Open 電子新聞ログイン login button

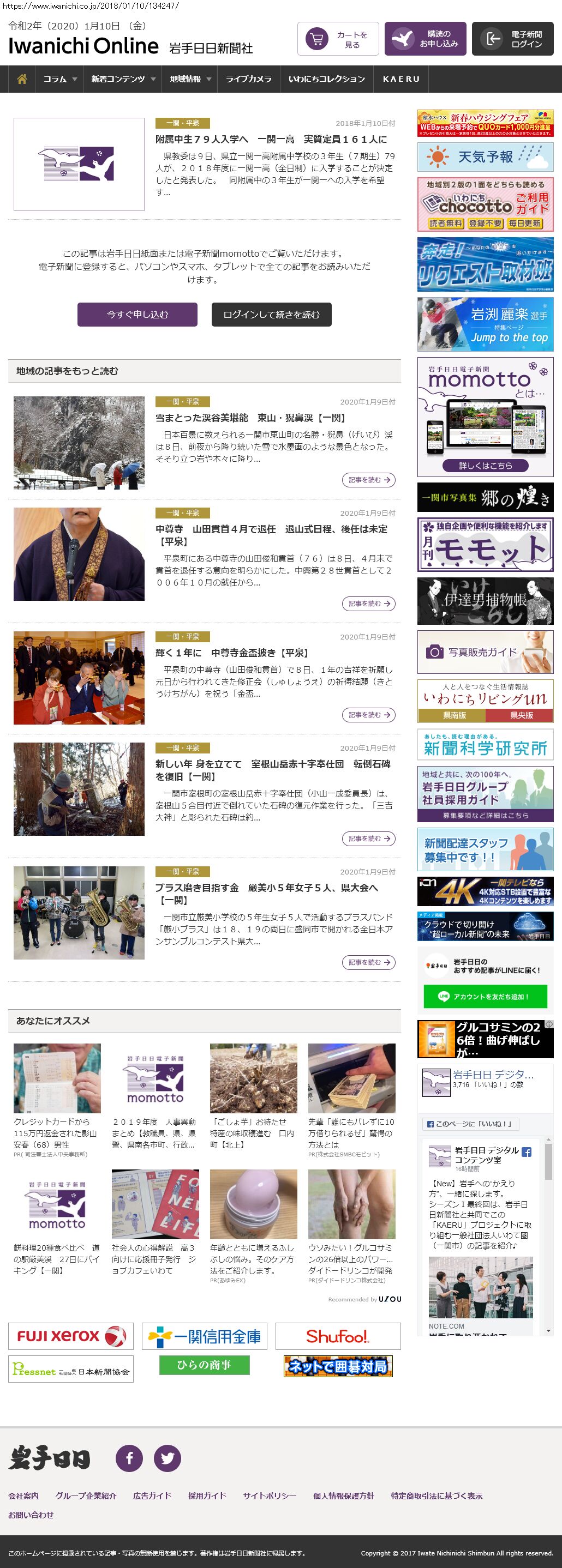(x=512, y=40)
